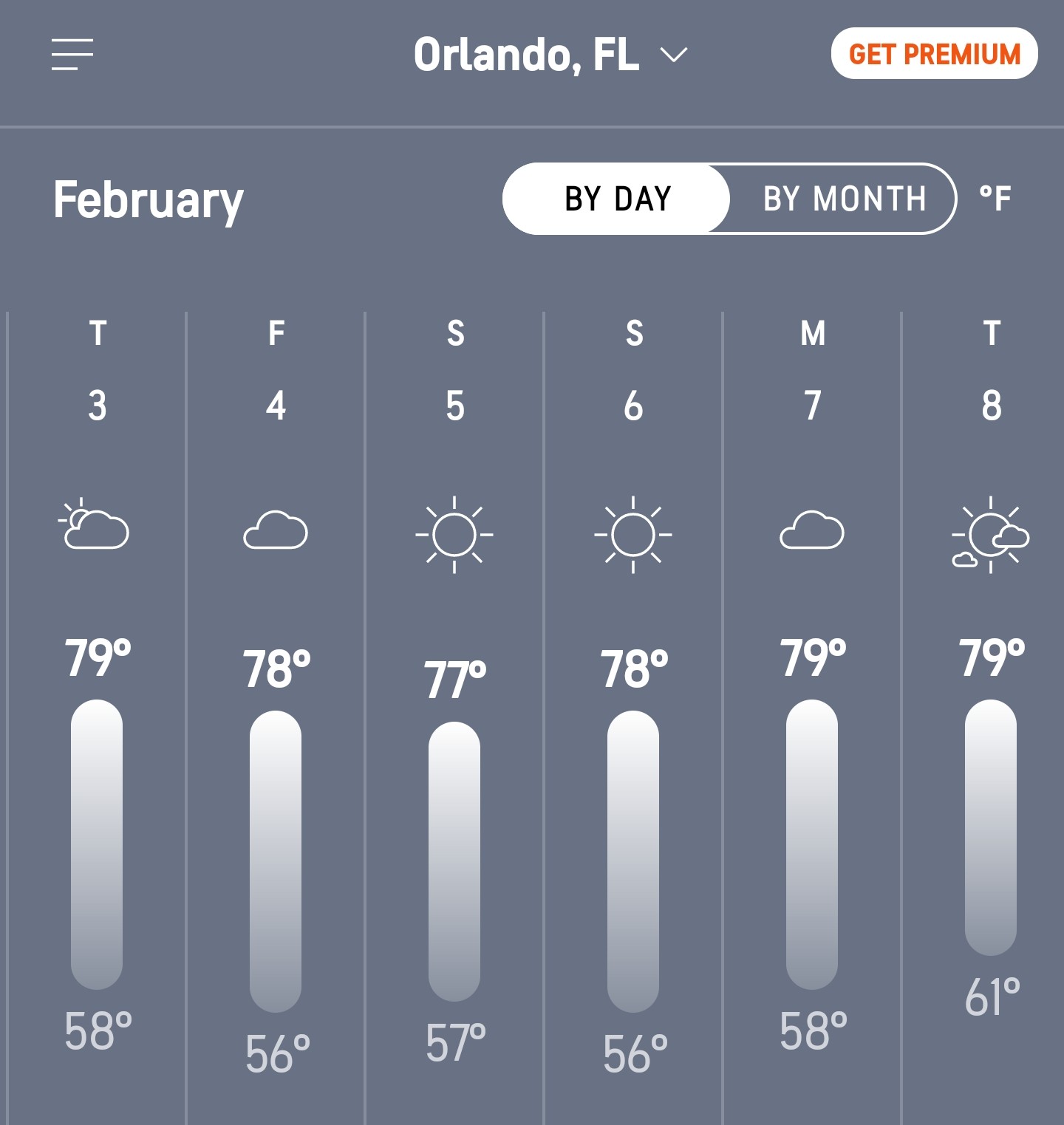The width and height of the screenshot is (1064, 1125).
Task: Open the forecast for Saturday the 5th
Action: 454,665
